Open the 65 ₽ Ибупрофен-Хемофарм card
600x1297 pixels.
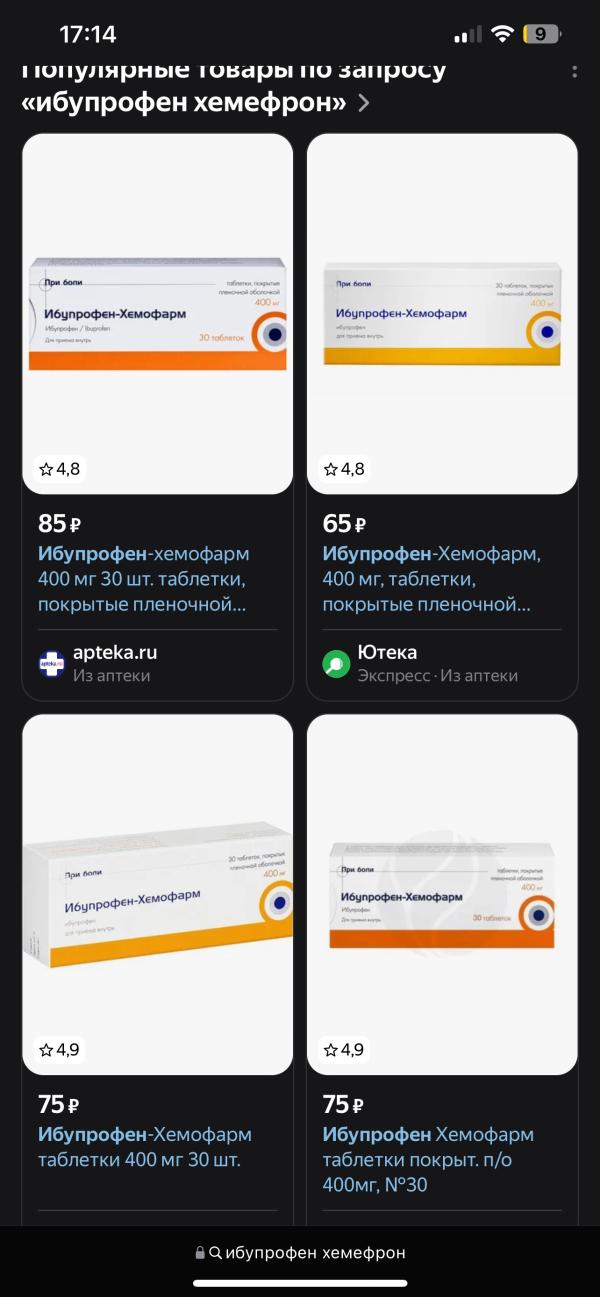441,314
